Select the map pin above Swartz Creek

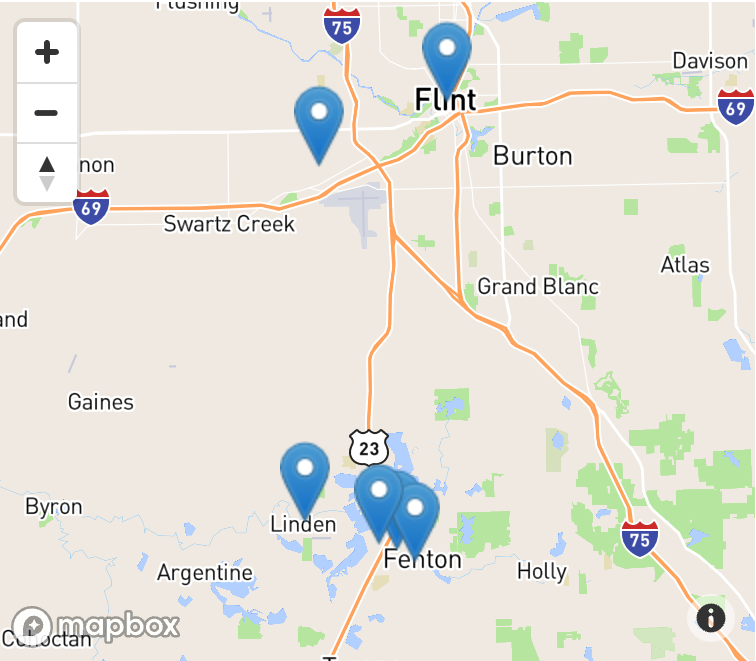point(319,119)
